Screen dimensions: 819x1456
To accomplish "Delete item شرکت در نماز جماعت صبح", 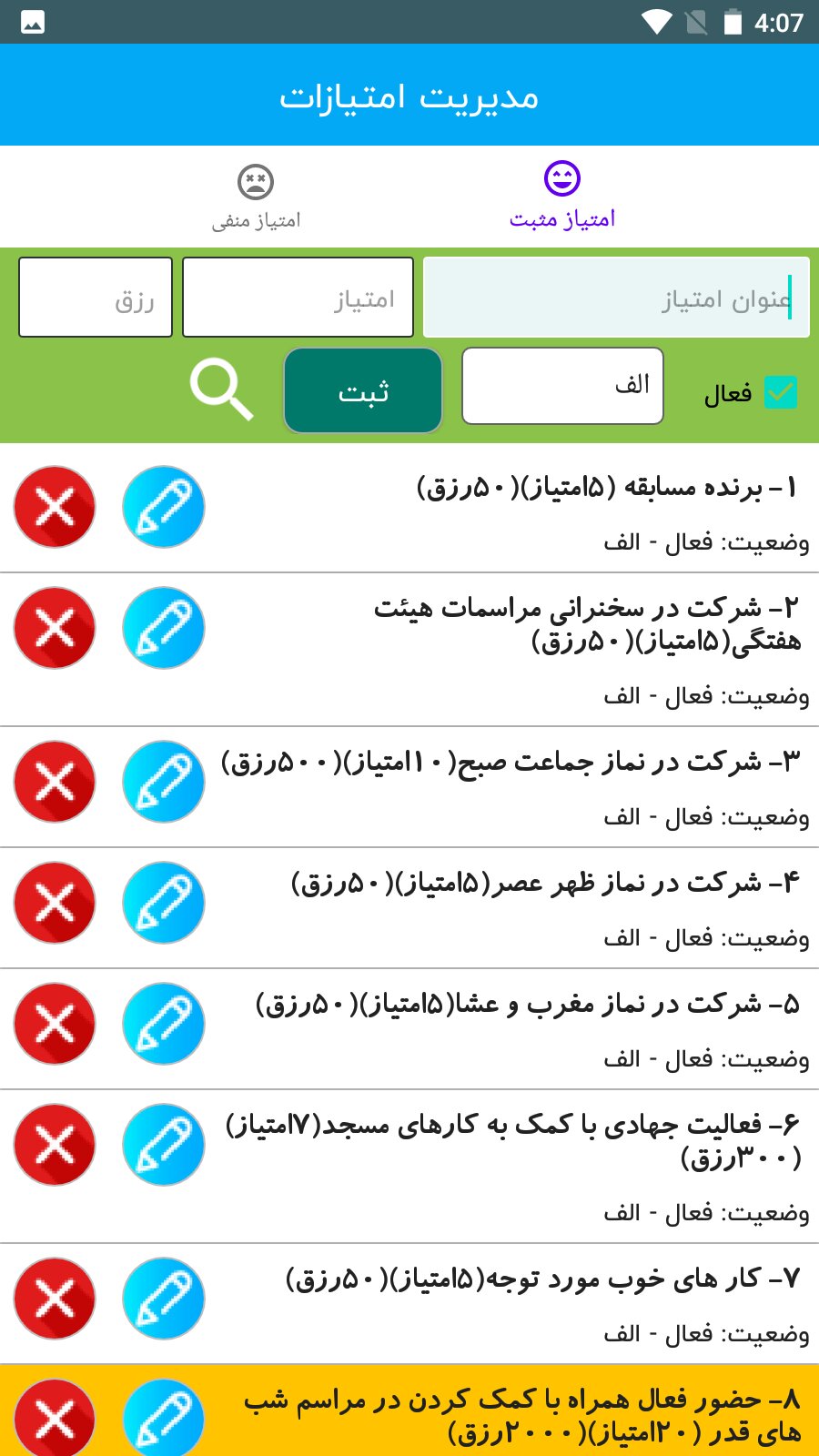I will (x=55, y=782).
